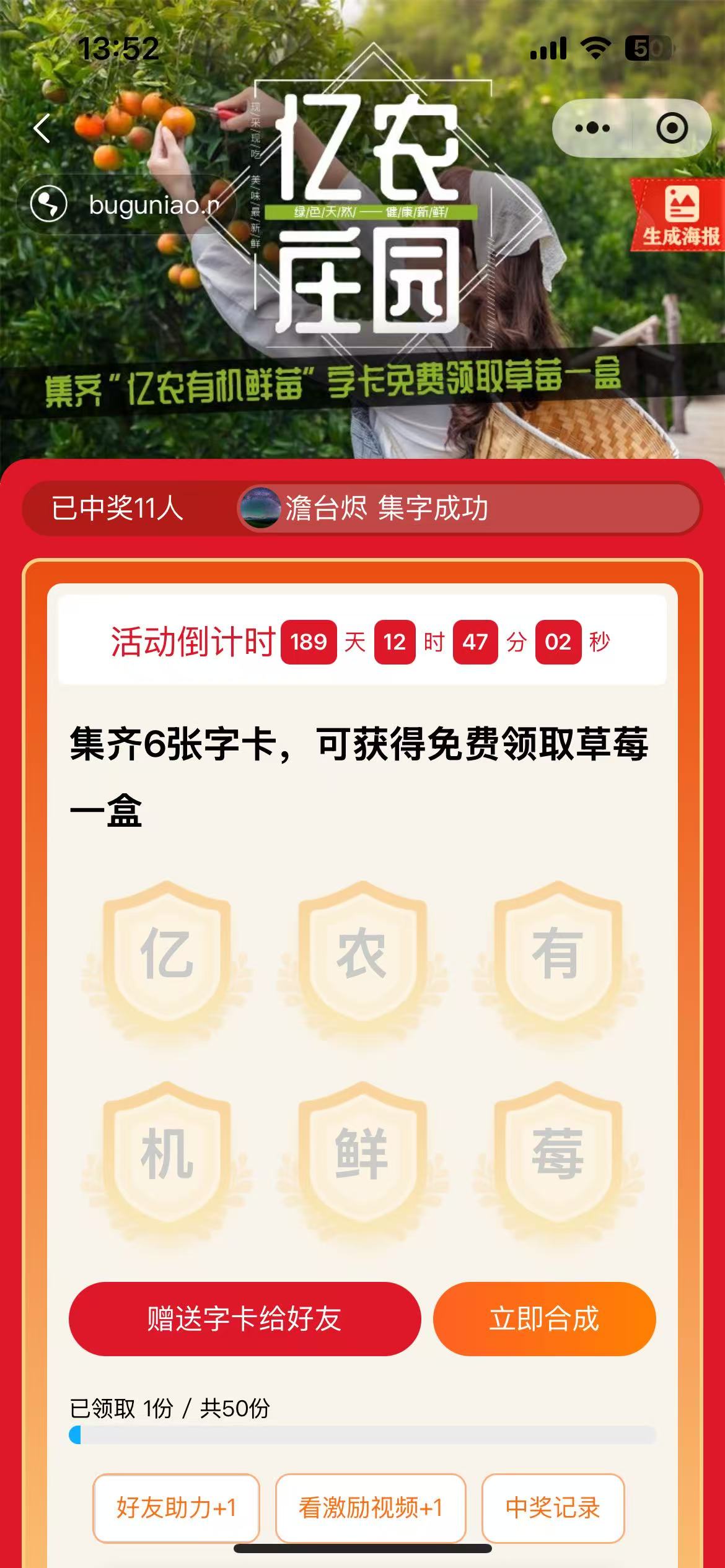Select the 有 character card

(x=558, y=955)
